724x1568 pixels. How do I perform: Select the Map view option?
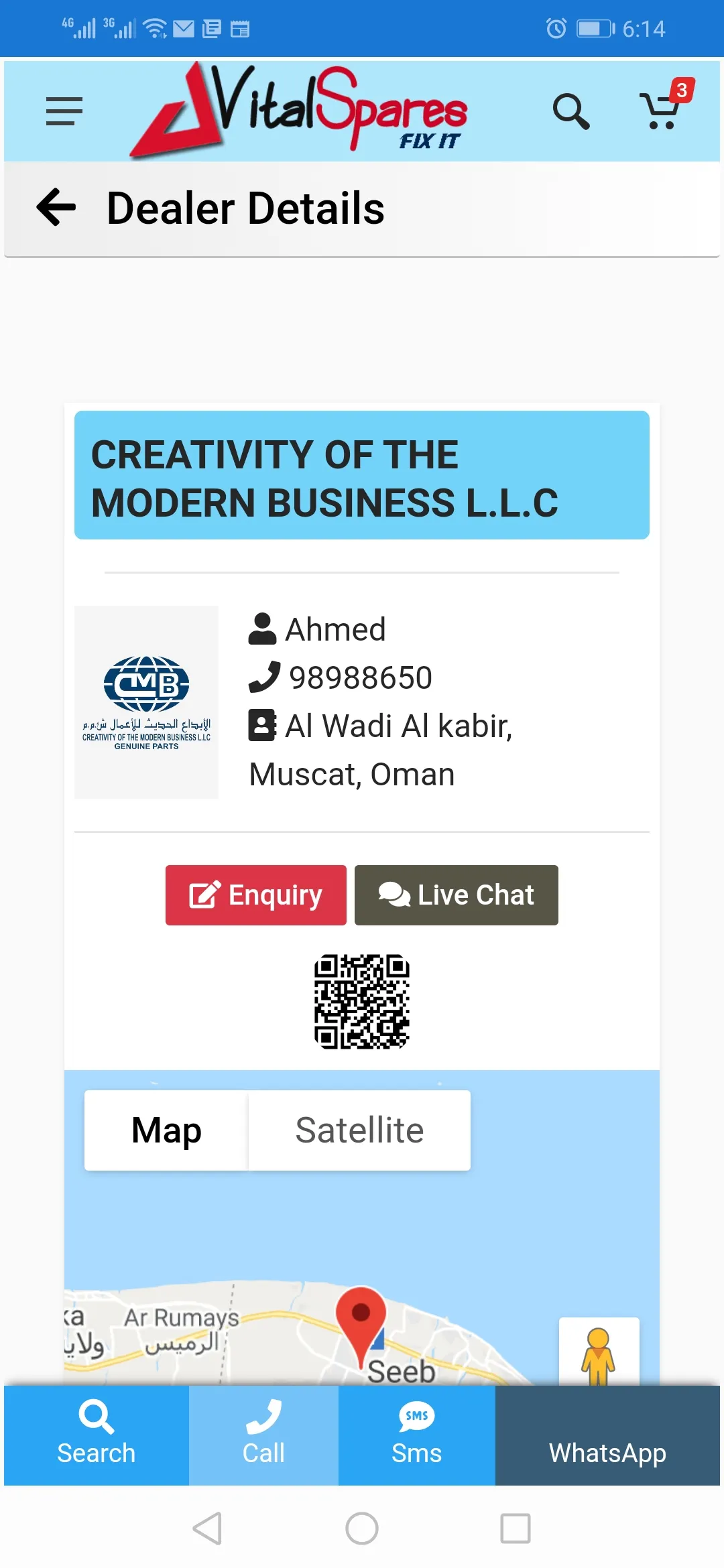click(x=166, y=1130)
